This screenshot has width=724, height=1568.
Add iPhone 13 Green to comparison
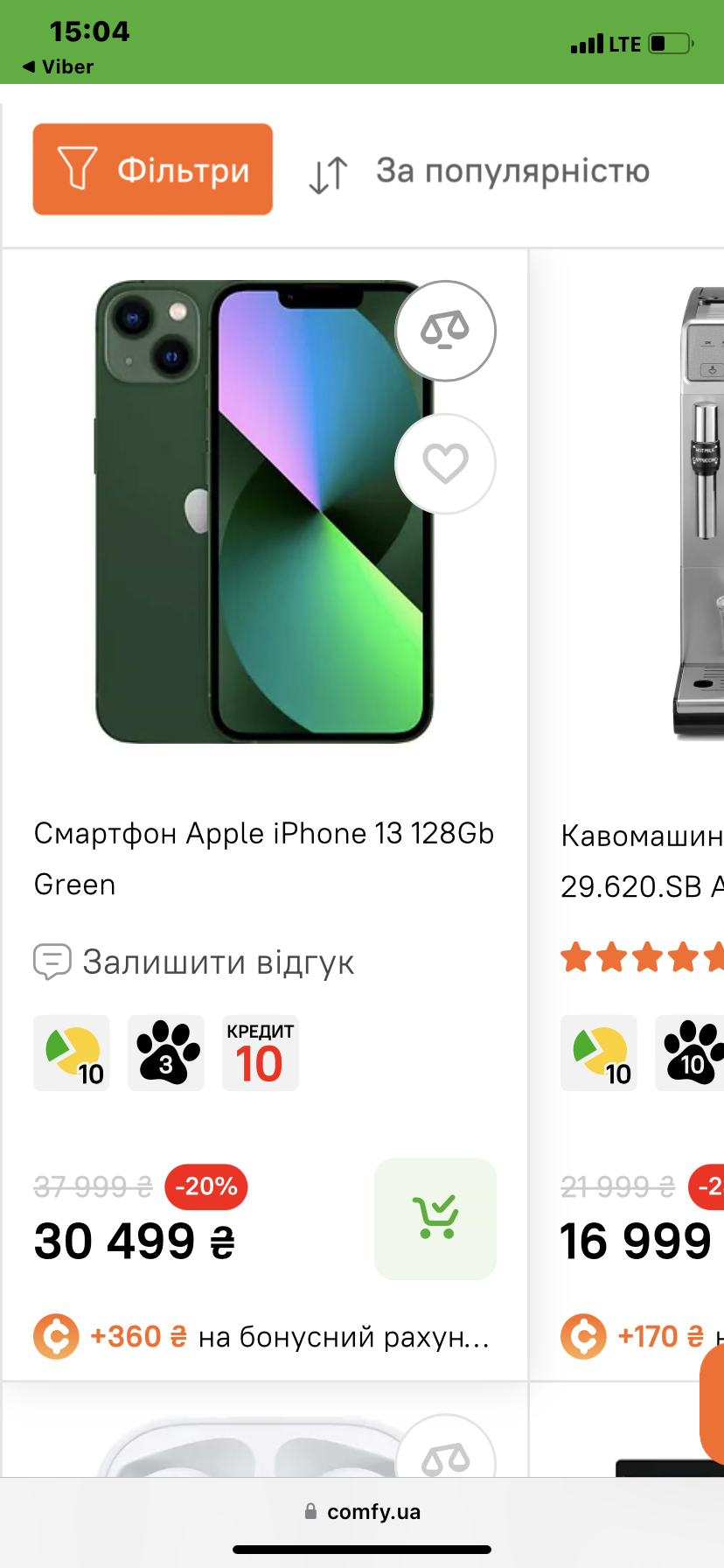(x=445, y=331)
